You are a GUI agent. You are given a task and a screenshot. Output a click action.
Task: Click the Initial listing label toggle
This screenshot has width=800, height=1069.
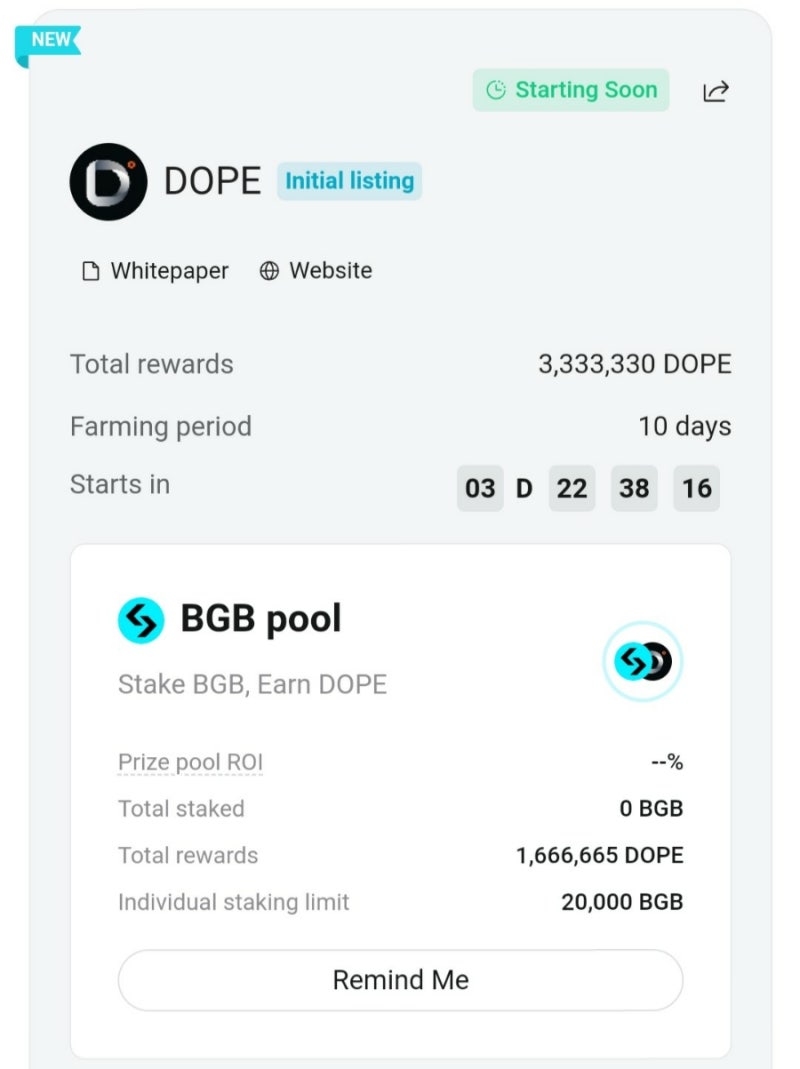click(349, 181)
